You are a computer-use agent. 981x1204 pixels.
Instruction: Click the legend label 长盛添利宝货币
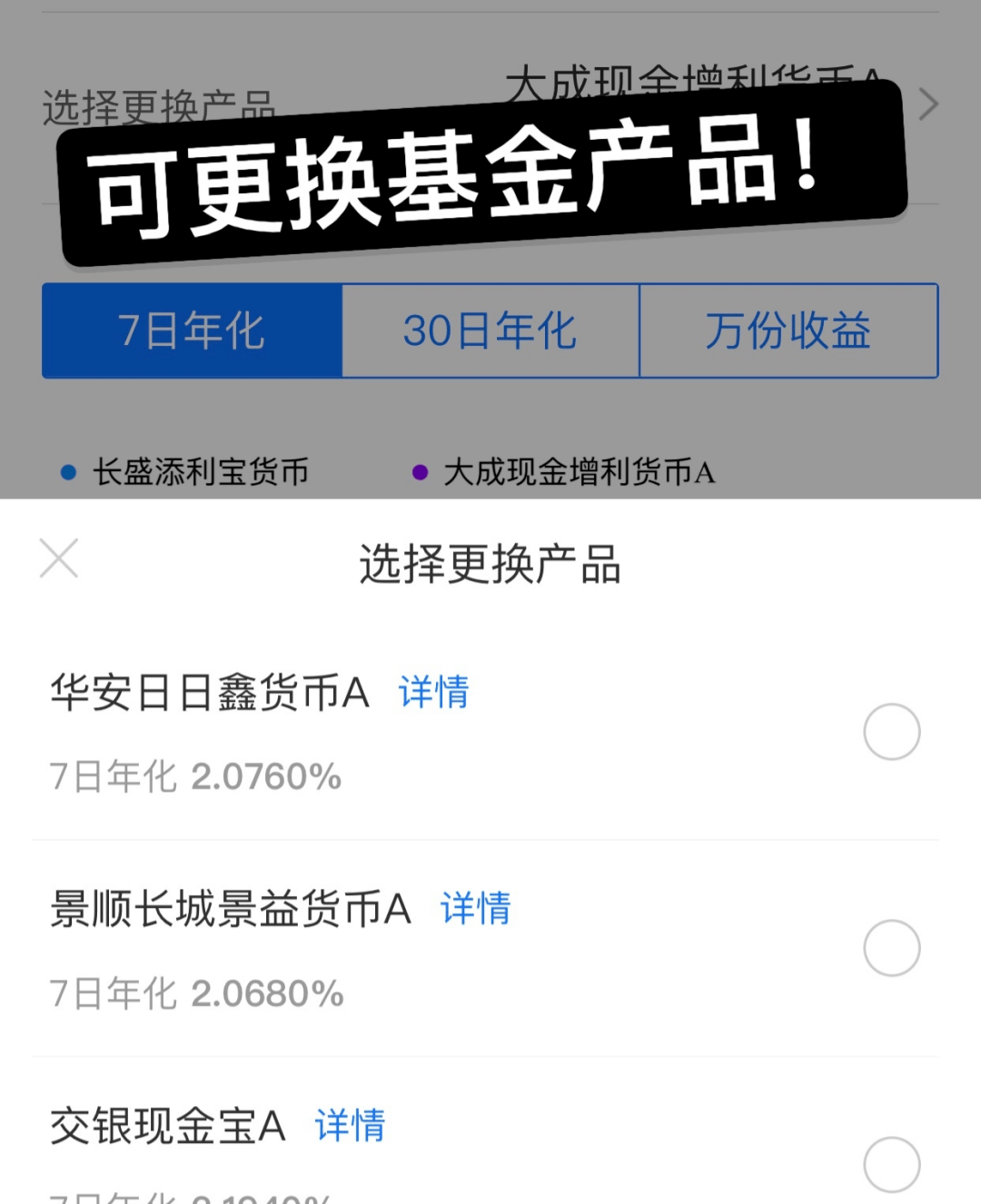point(200,472)
